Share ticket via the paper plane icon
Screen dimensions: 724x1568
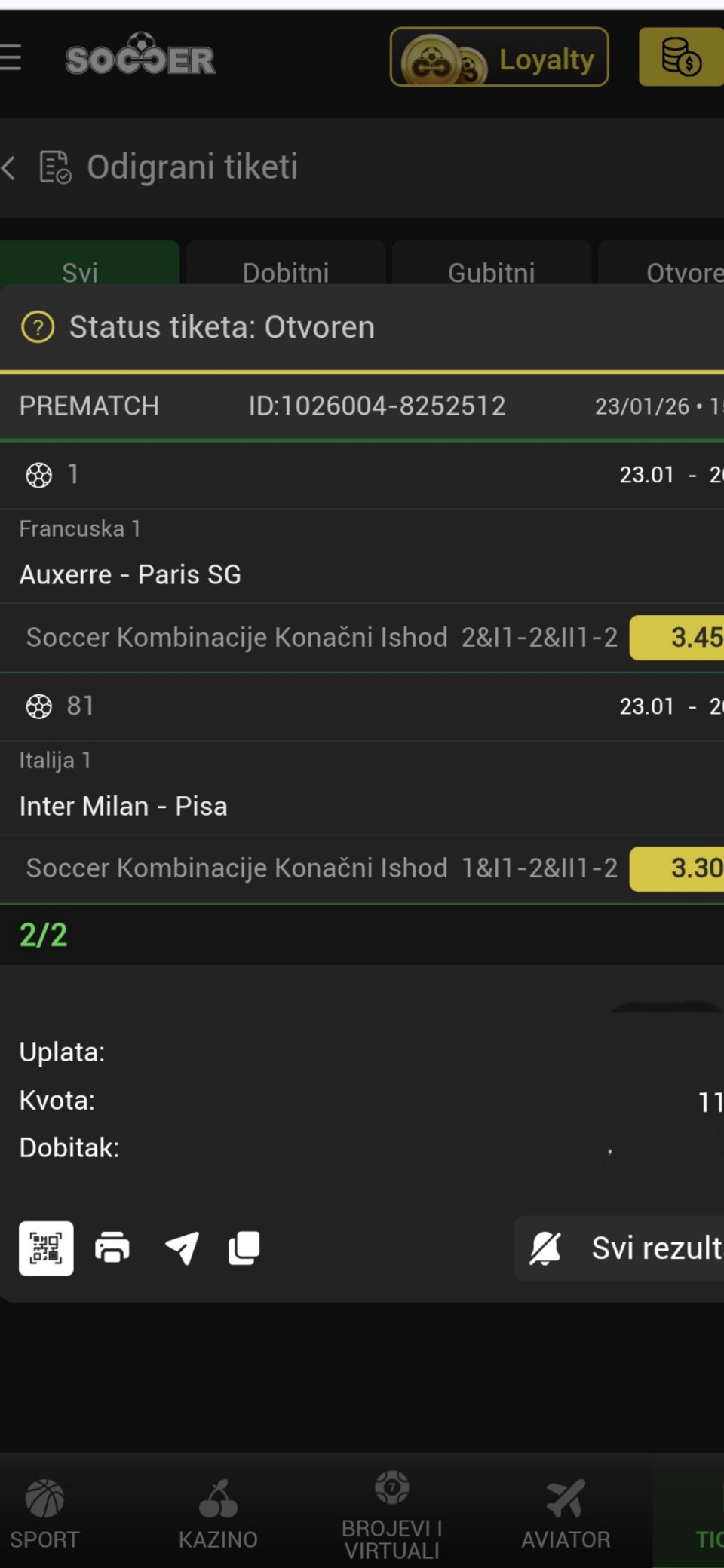182,1248
